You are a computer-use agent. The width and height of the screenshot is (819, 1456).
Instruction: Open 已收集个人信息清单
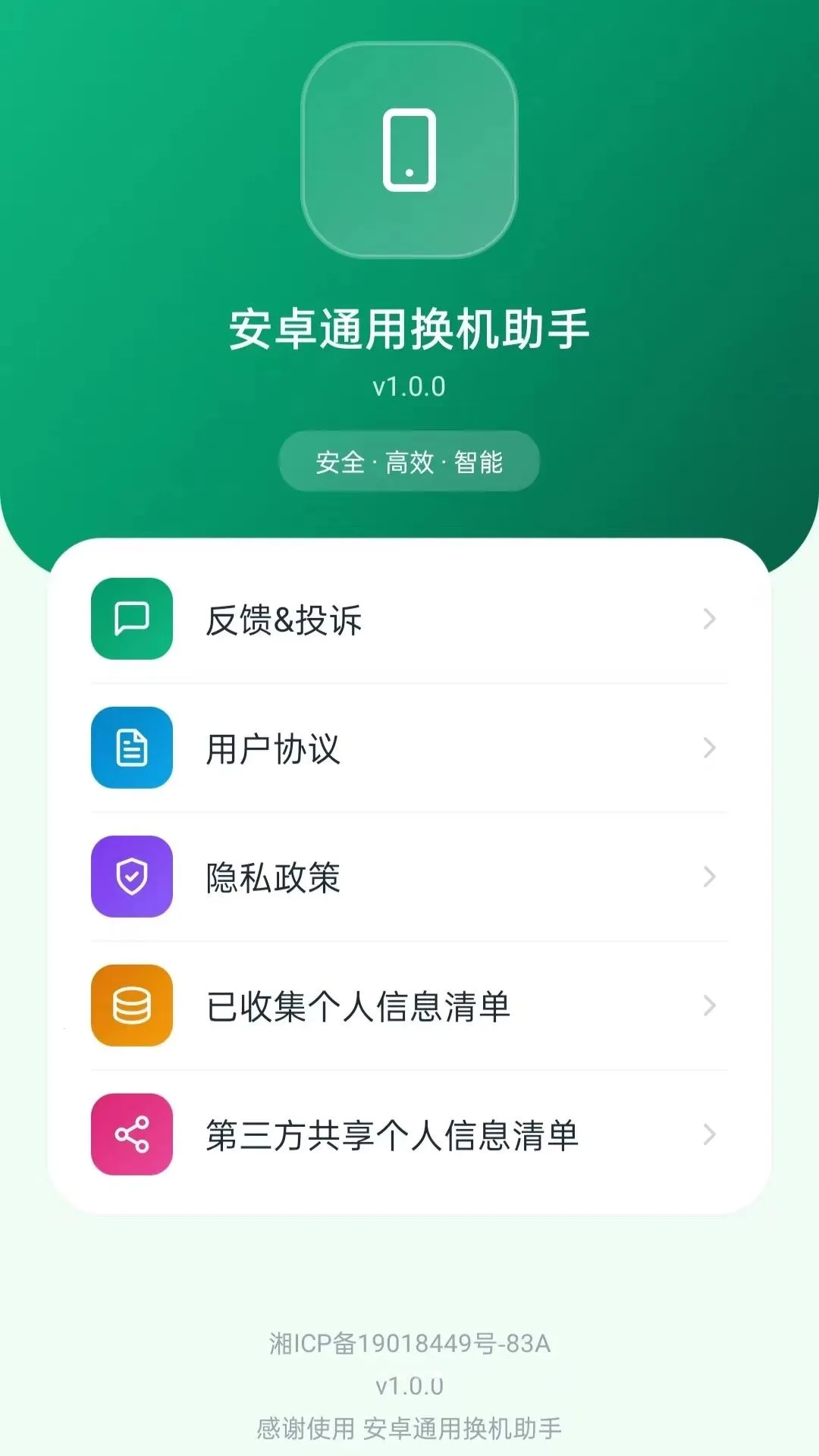(x=409, y=1006)
